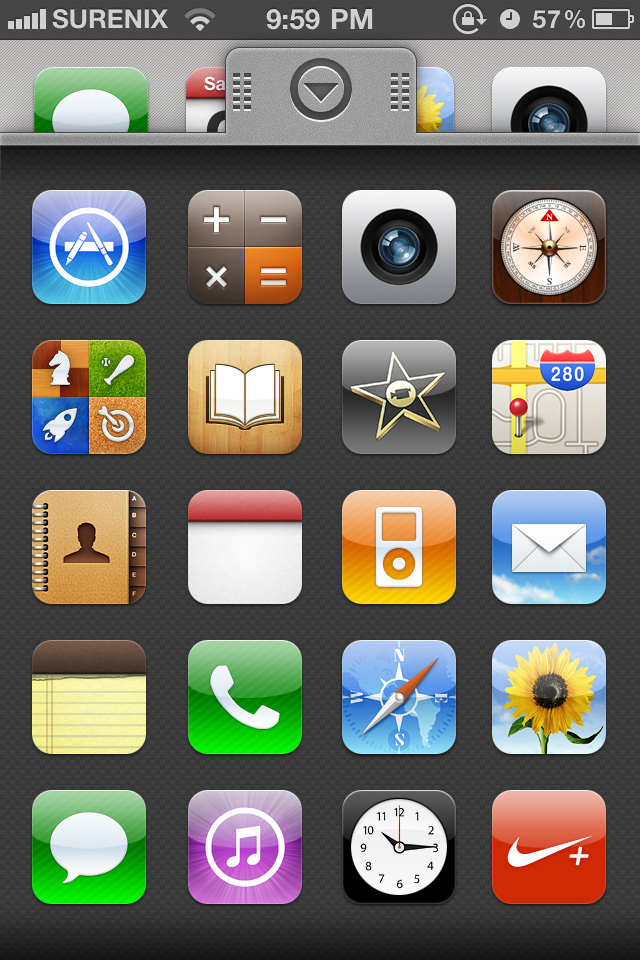Open the Mail envelope app
This screenshot has width=640, height=960.
click(x=549, y=547)
